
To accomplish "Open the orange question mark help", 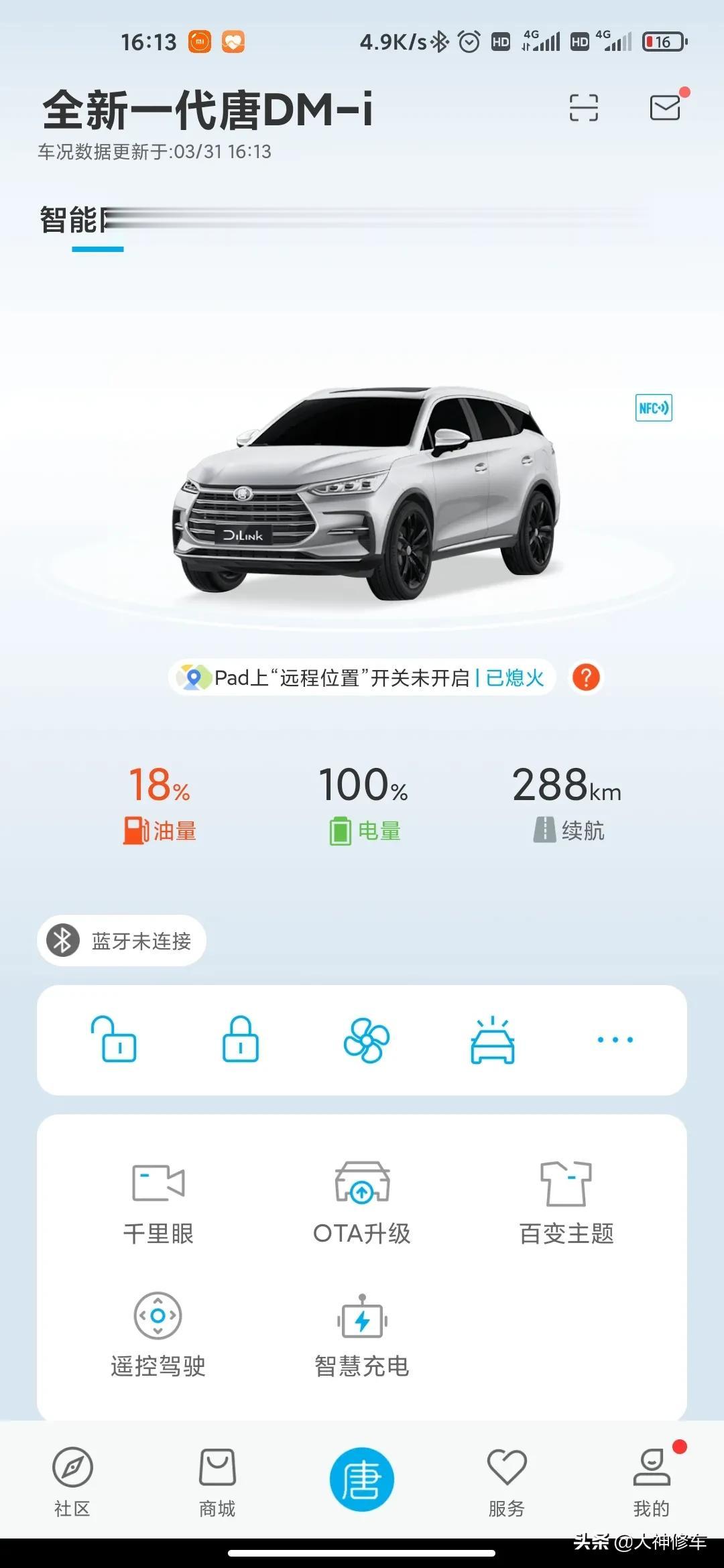I will 585,677.
